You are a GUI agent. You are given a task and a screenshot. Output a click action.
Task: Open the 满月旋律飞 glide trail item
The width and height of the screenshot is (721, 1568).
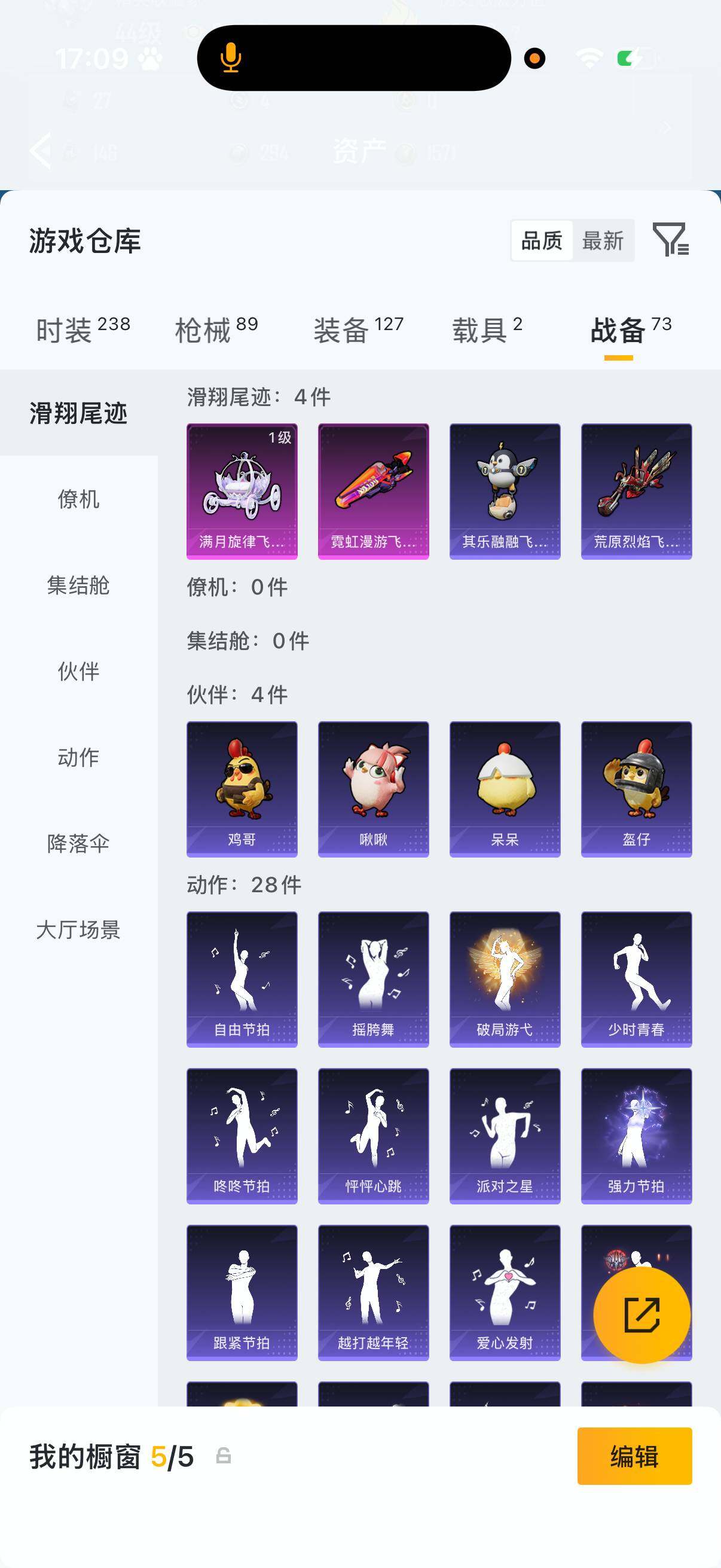pyautogui.click(x=242, y=491)
